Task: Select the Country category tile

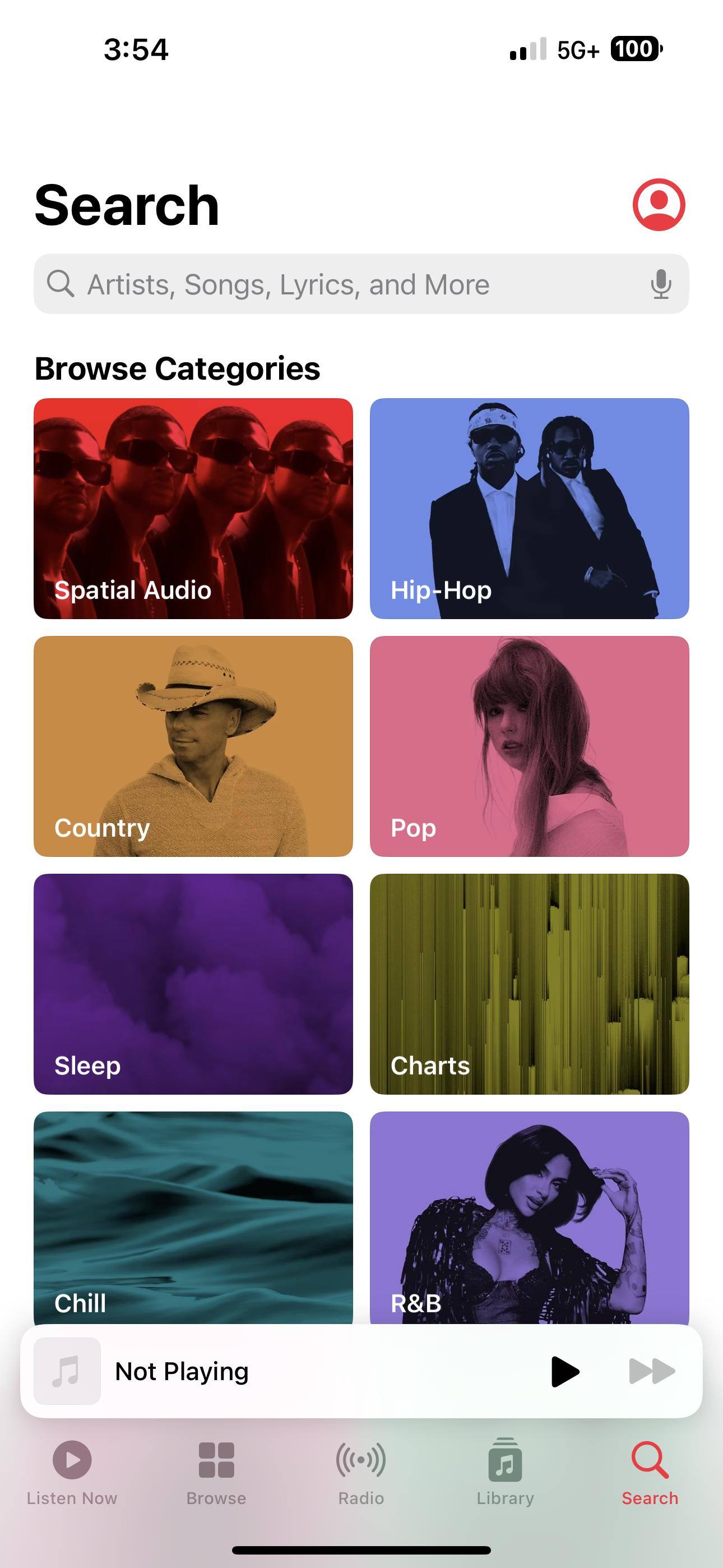Action: click(193, 746)
